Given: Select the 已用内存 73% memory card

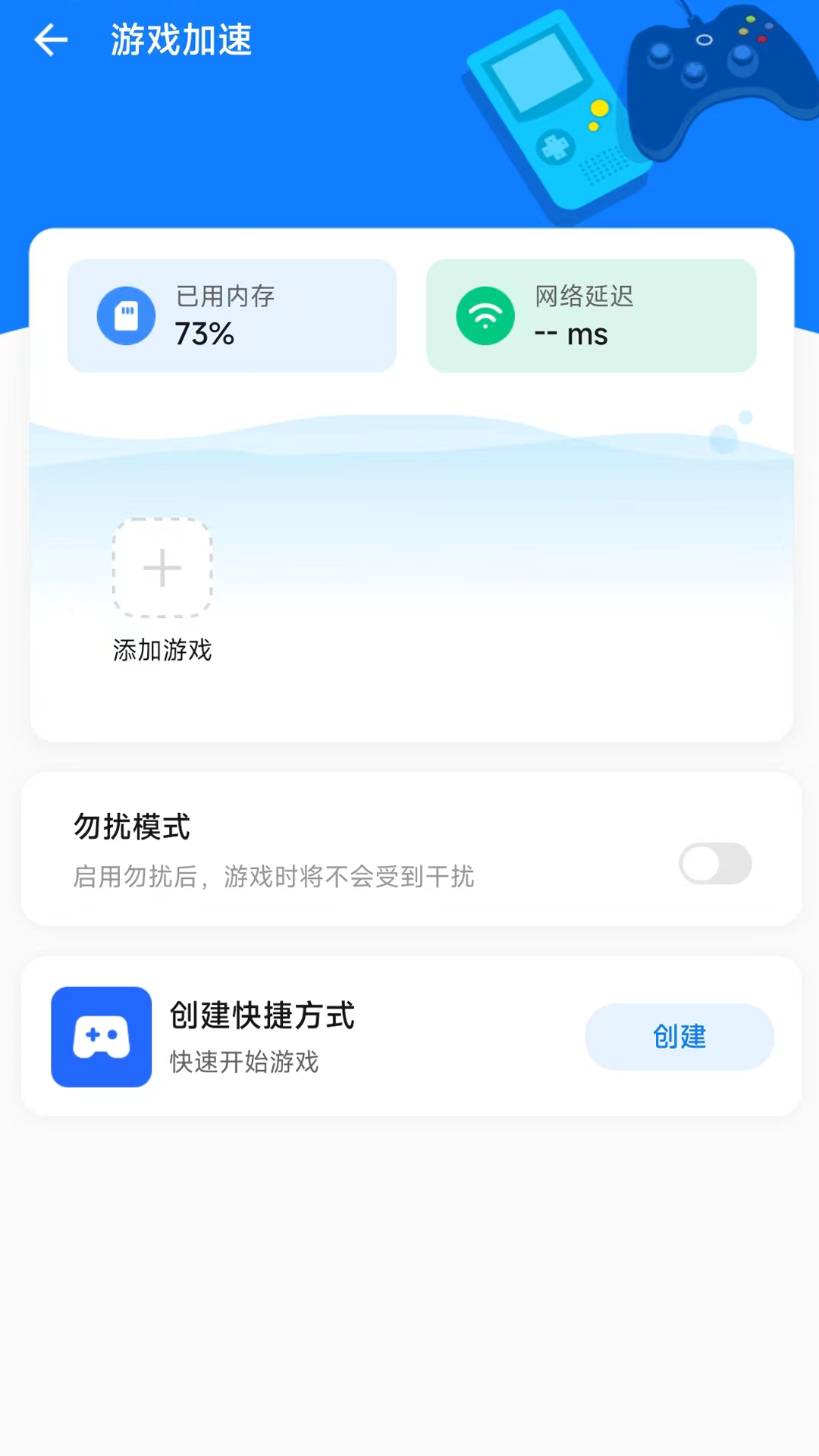Looking at the screenshot, I should (x=231, y=316).
